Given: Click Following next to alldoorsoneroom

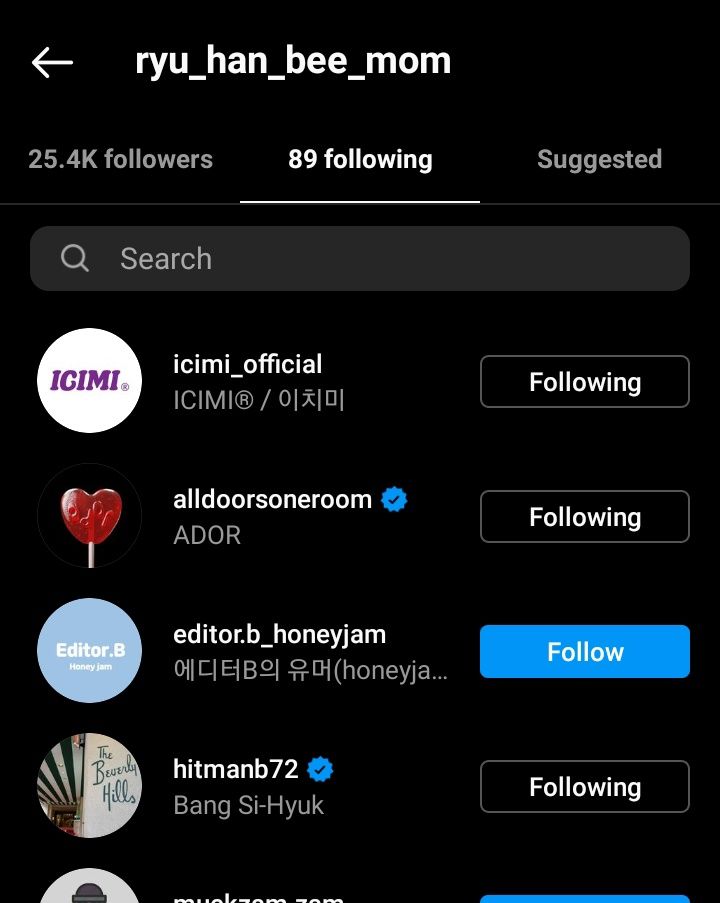Looking at the screenshot, I should coord(584,516).
